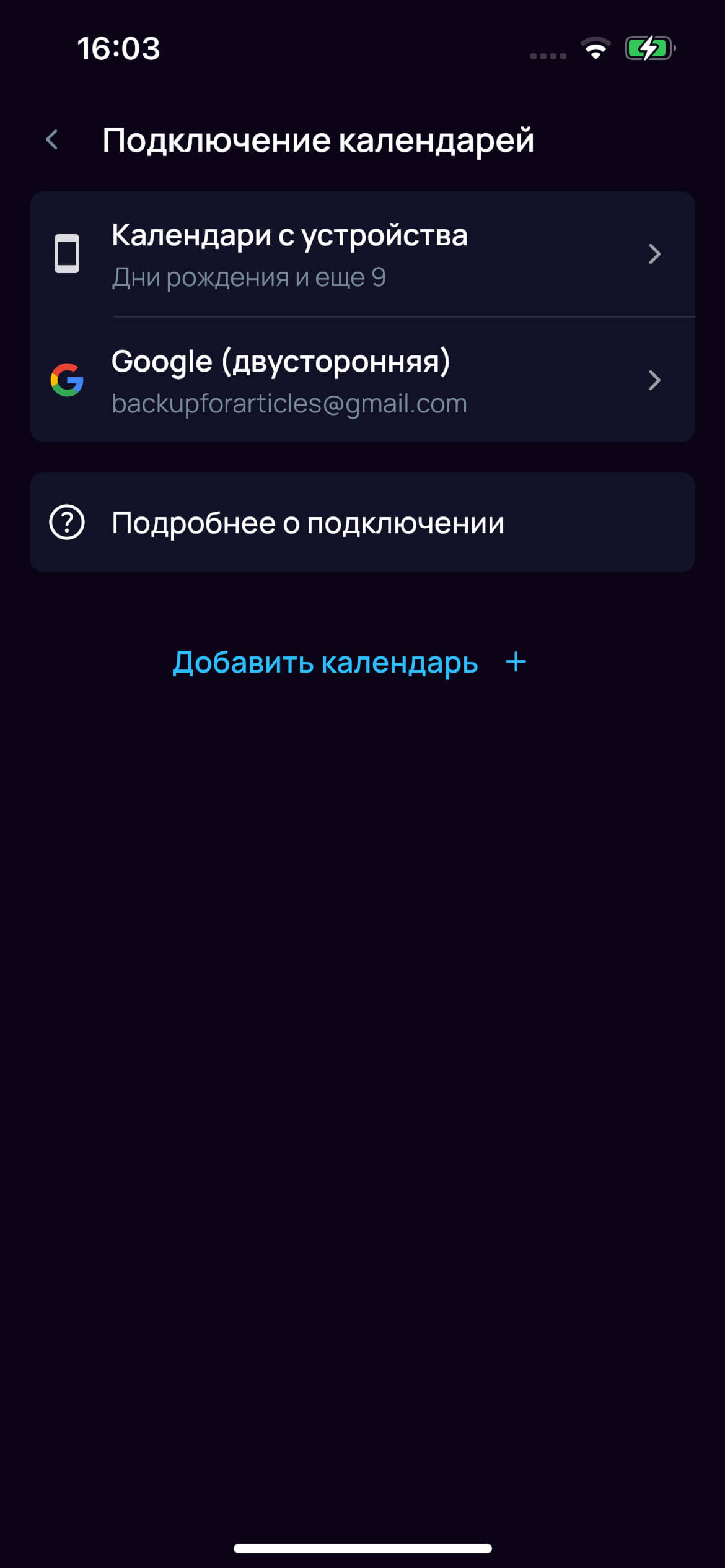Tap Добавить календарь button
Screen dimensions: 725x1568
350,662
